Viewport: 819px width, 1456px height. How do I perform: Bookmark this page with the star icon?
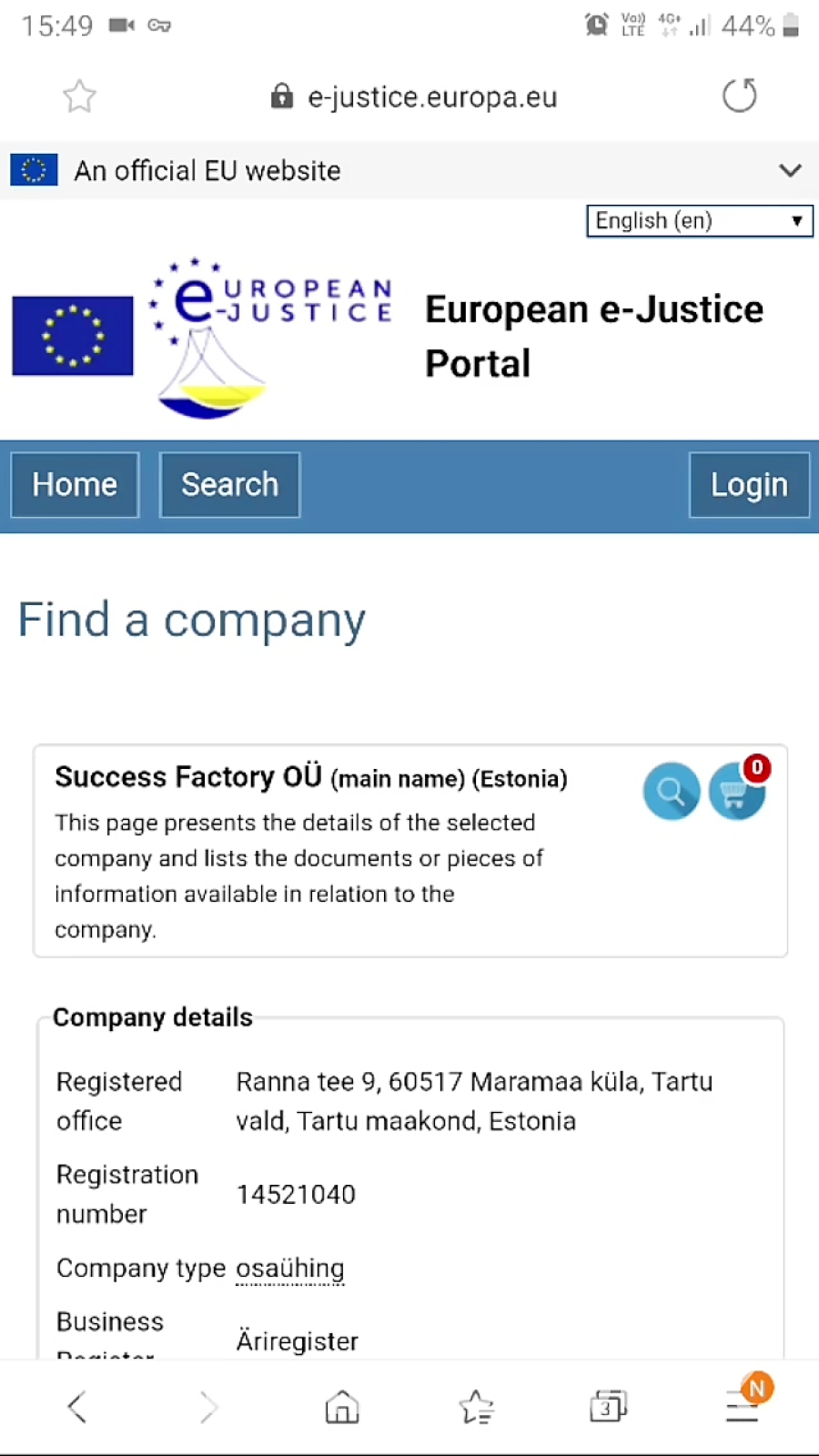pos(79,96)
